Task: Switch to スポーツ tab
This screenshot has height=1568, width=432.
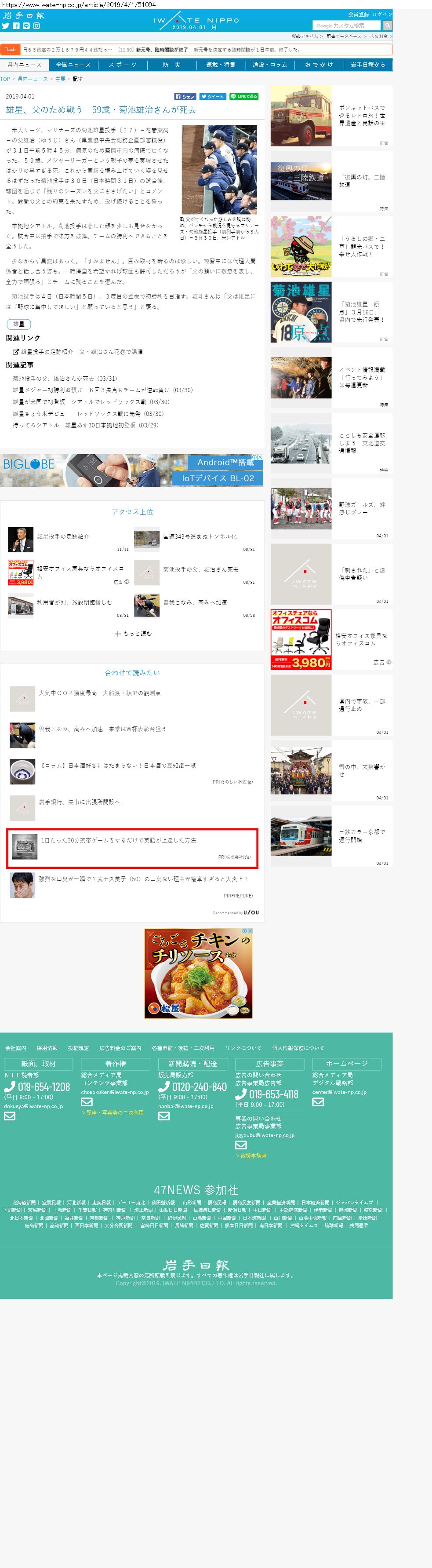Action: coord(122,65)
